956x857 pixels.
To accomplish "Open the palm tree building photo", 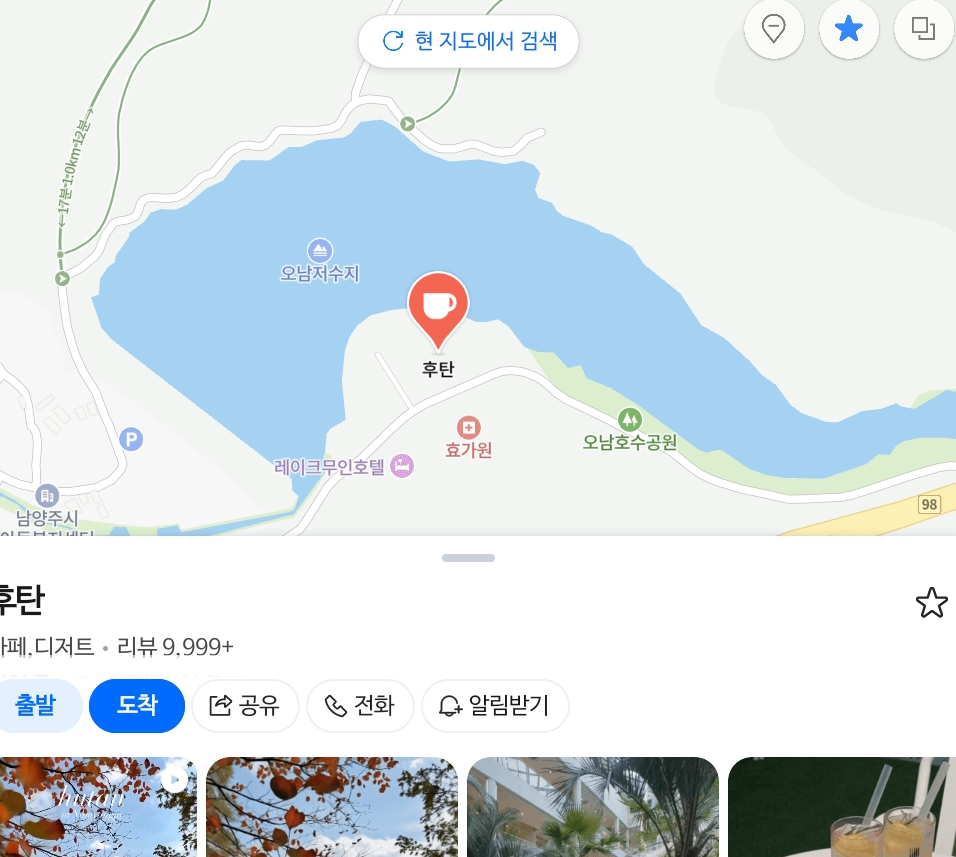I will click(592, 806).
